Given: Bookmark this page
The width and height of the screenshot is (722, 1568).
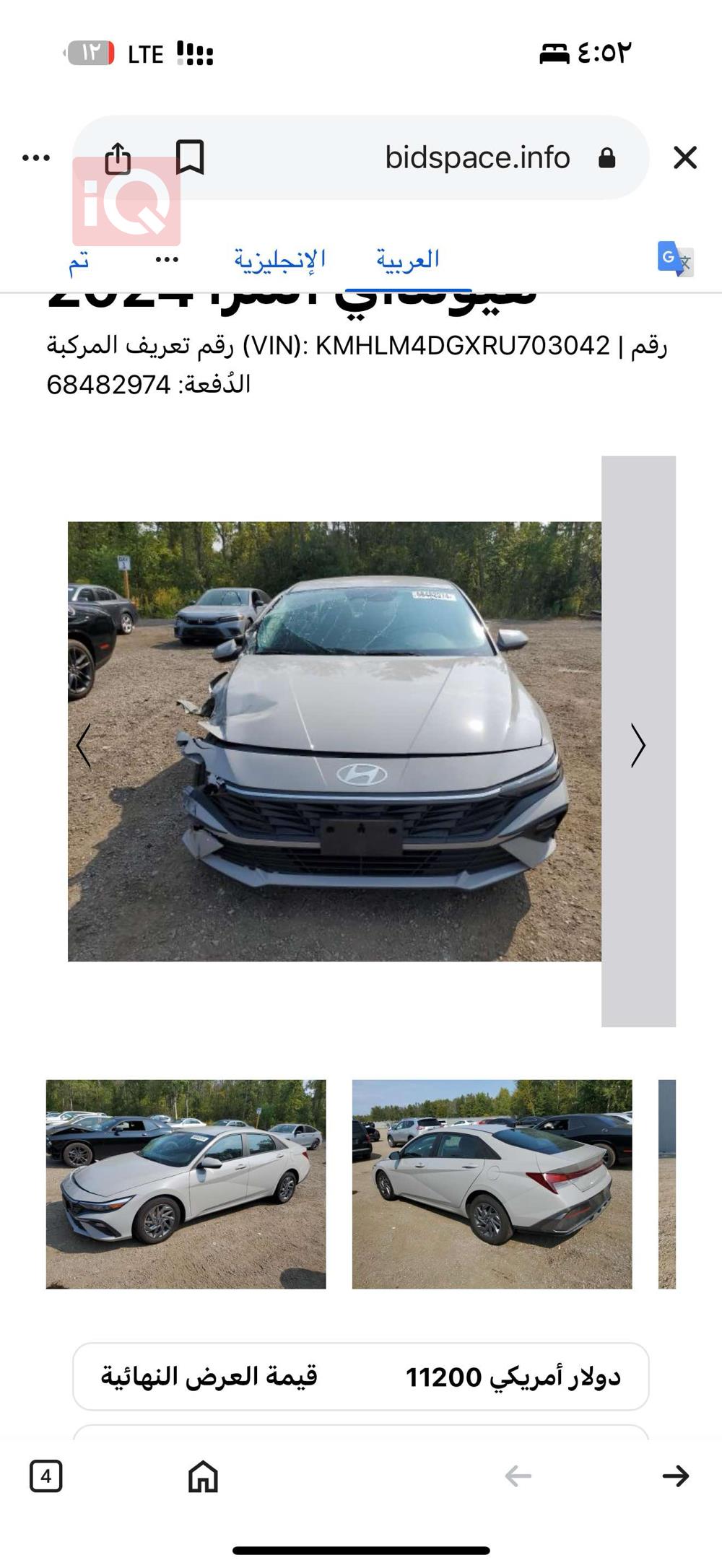Looking at the screenshot, I should click(191, 157).
